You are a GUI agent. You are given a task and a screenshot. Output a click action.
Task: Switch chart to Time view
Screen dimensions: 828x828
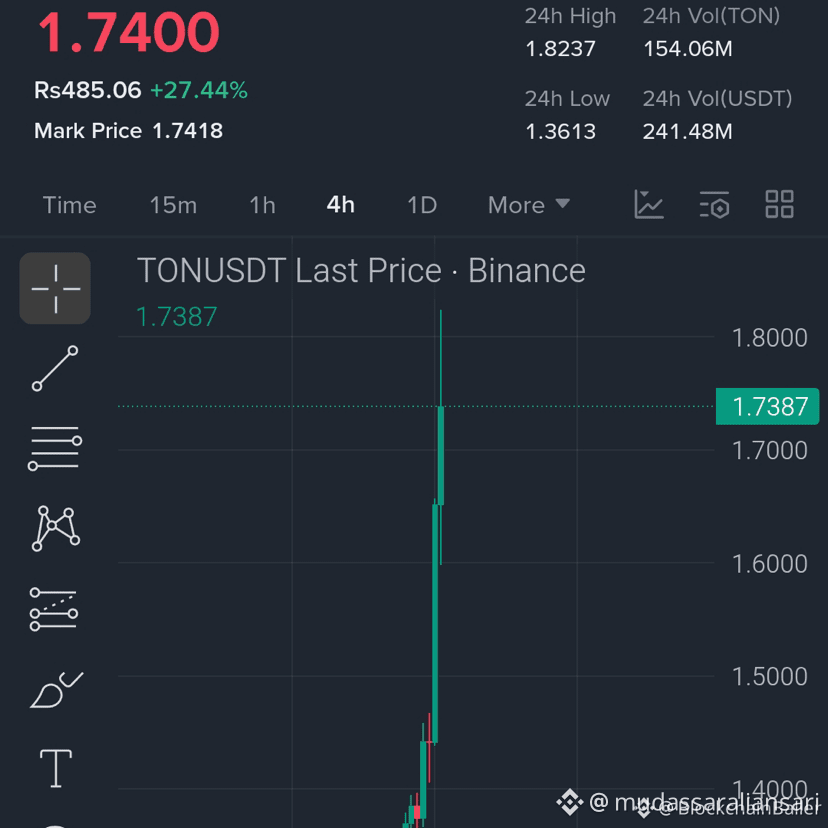click(x=69, y=205)
